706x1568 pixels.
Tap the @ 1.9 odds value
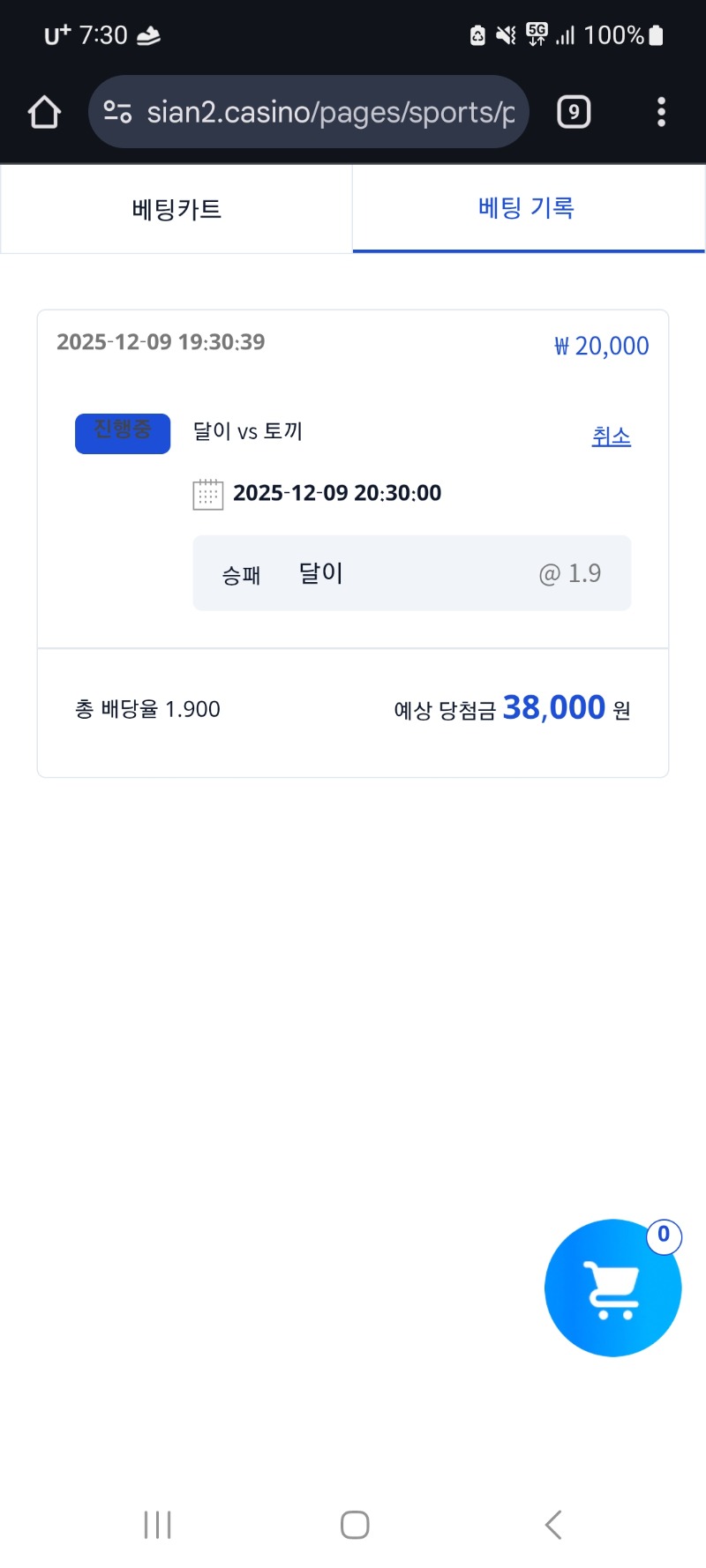(x=571, y=572)
